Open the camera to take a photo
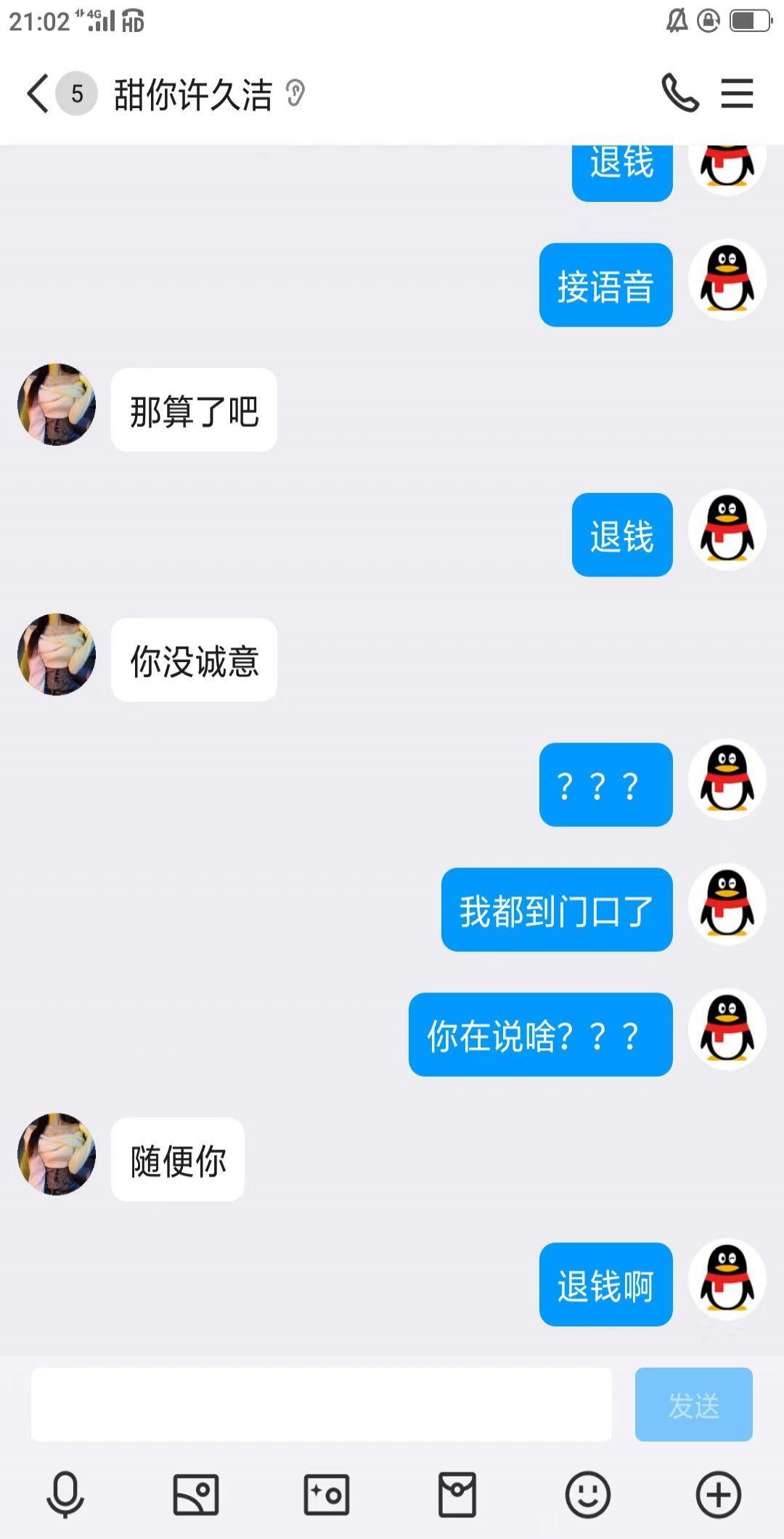784x1539 pixels. tap(327, 1495)
